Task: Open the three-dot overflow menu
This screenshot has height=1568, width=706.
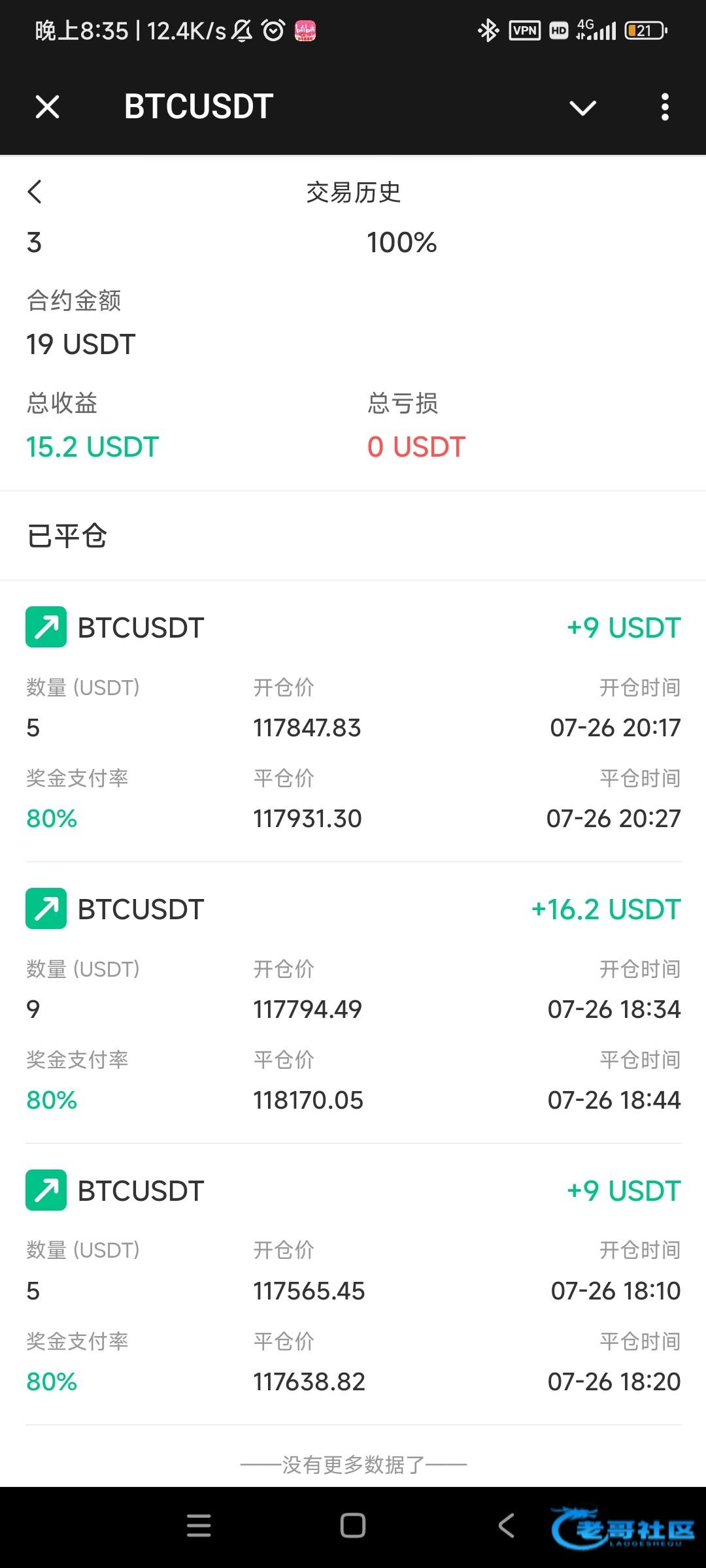Action: tap(665, 107)
